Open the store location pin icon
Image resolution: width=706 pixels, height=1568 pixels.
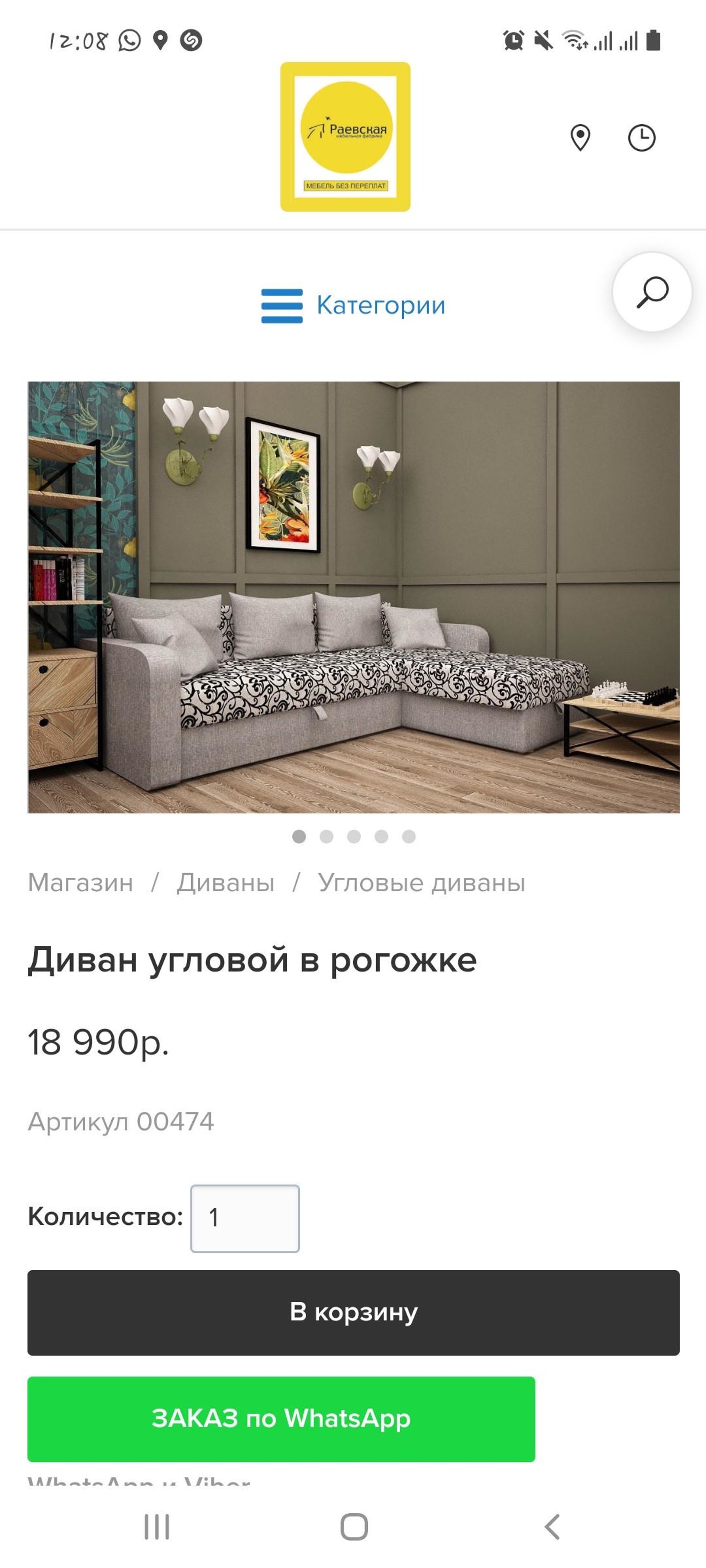coord(580,137)
